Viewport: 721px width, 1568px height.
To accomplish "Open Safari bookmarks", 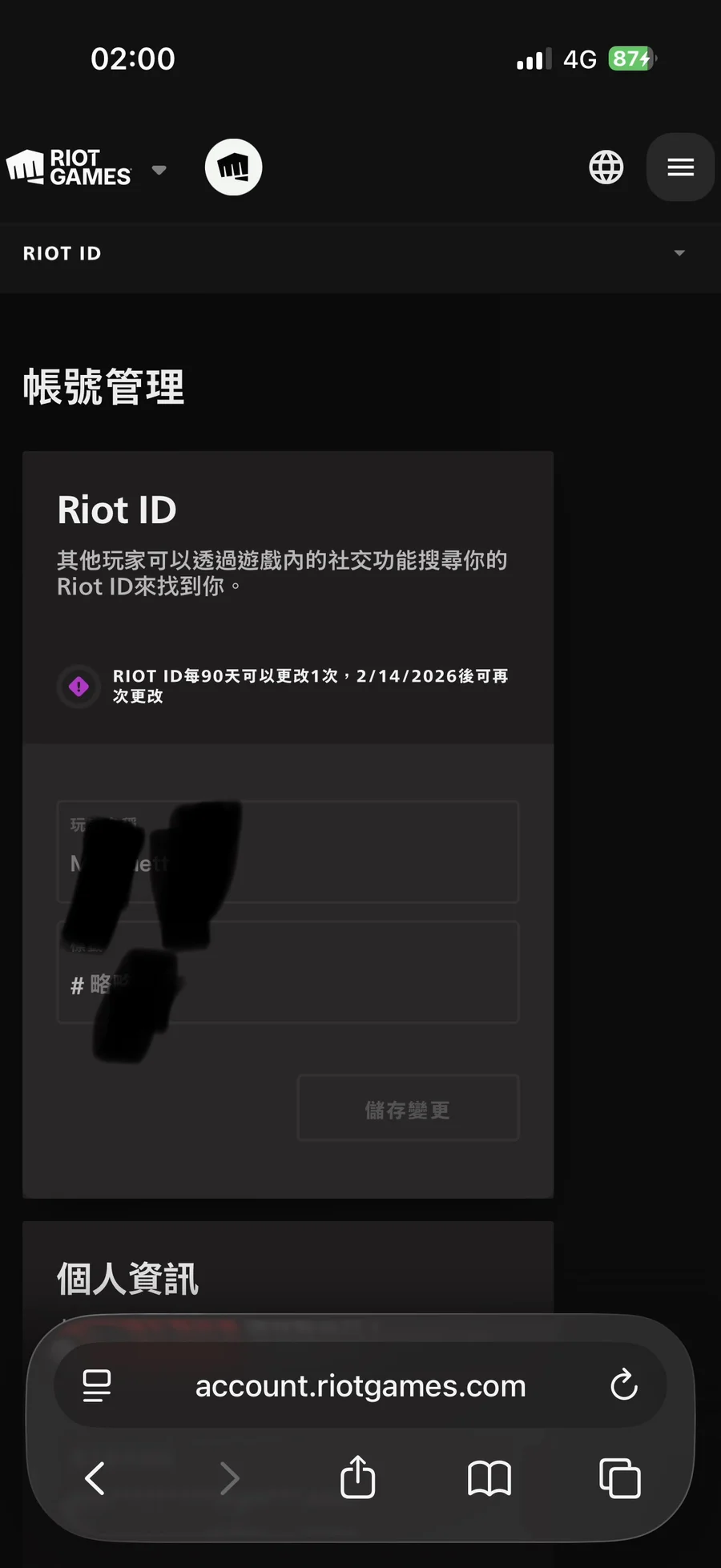I will pyautogui.click(x=489, y=1478).
